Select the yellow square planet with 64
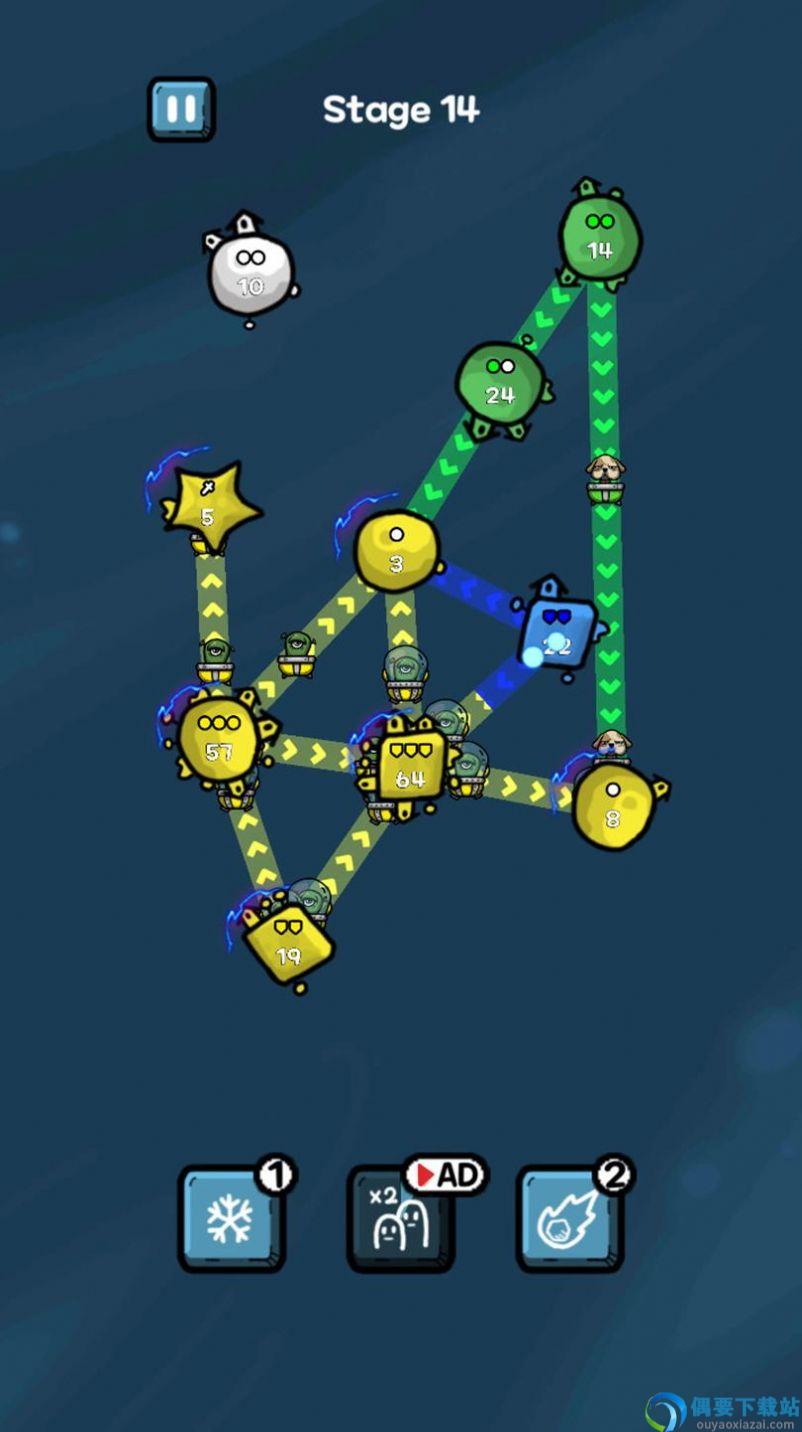802x1432 pixels. click(x=410, y=765)
